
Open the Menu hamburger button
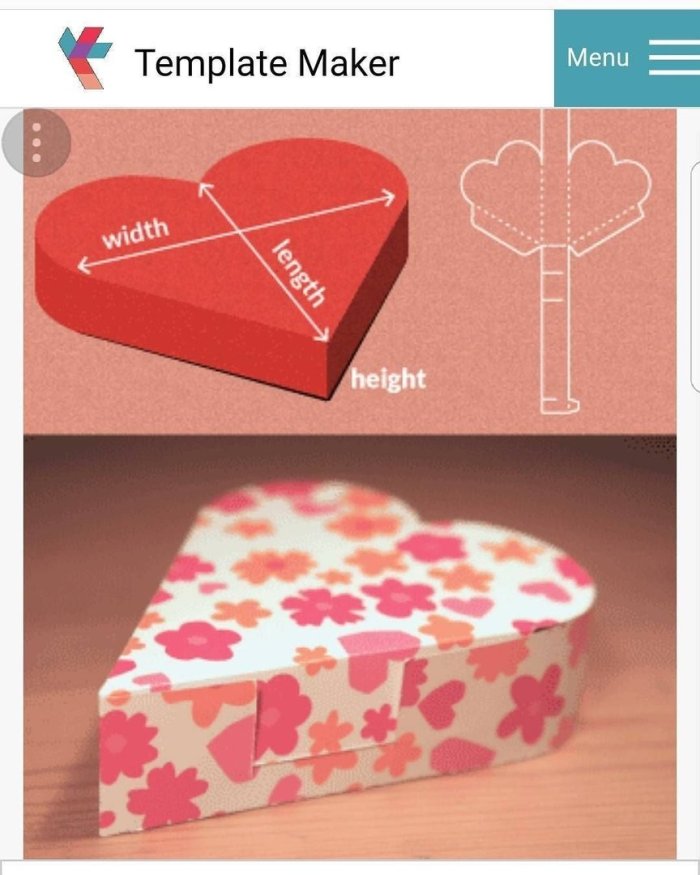[627, 58]
